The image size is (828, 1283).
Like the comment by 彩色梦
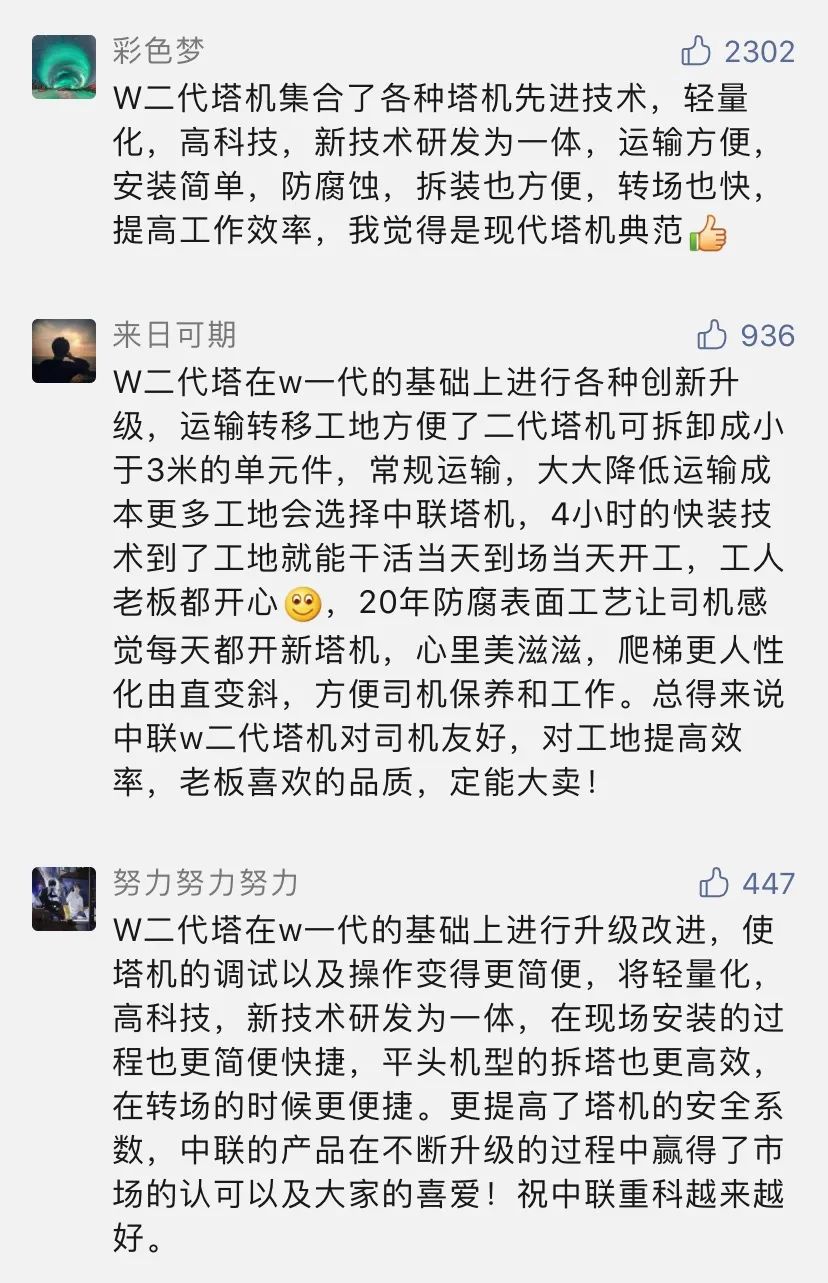coord(695,50)
